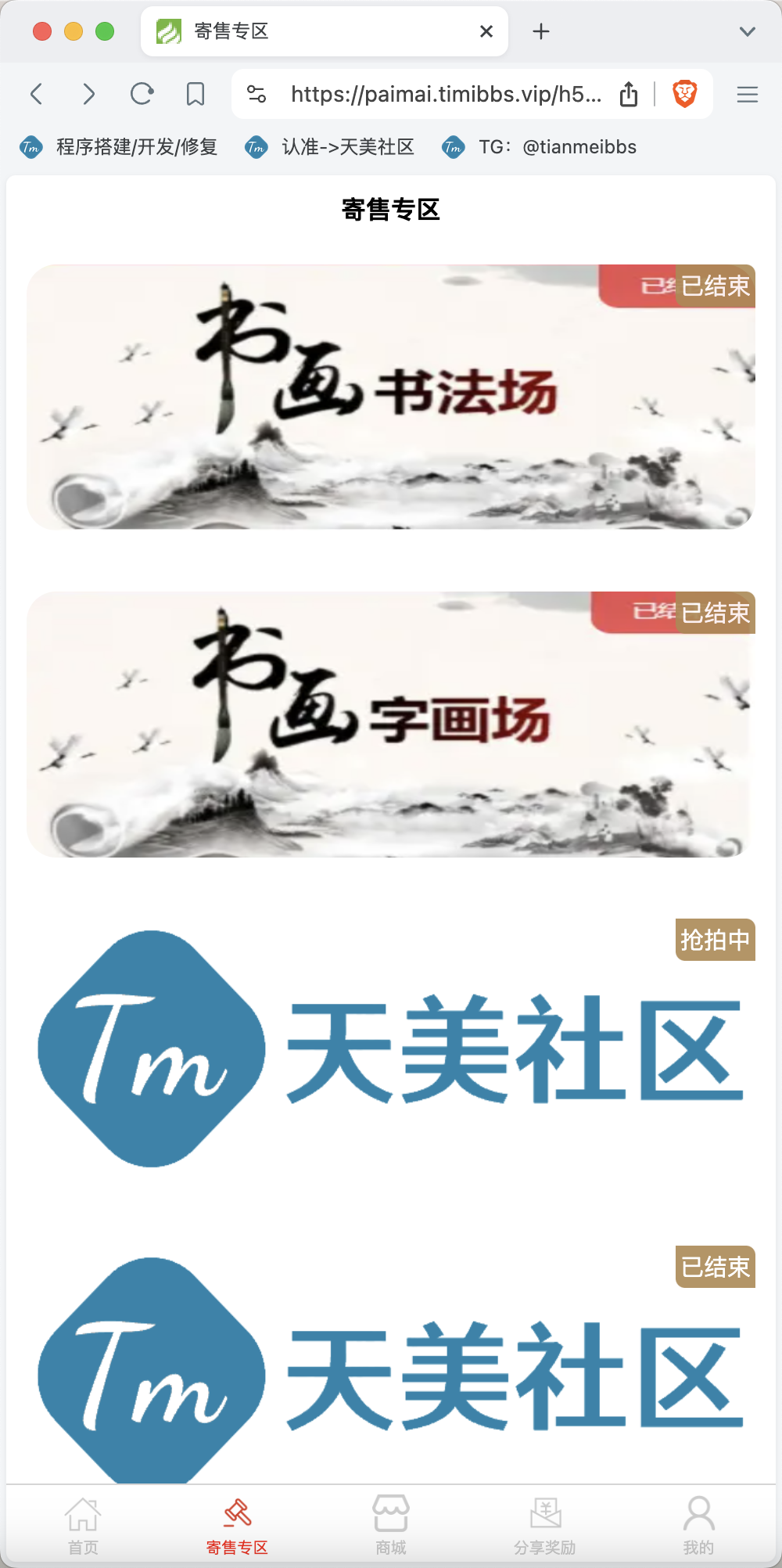Screen dimensions: 782x1568
Task: Share the page link
Action: tap(629, 95)
